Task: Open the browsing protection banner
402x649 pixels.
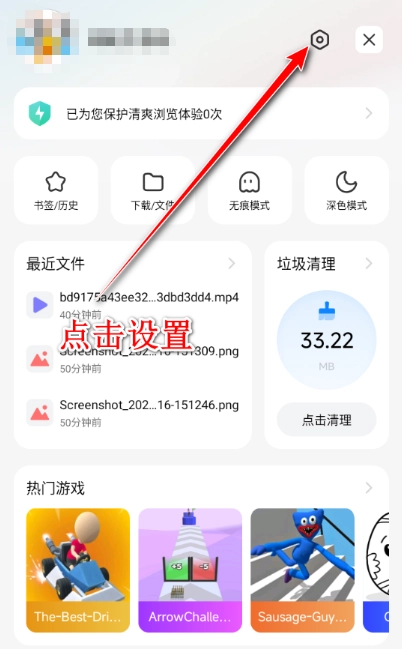Action: point(201,113)
